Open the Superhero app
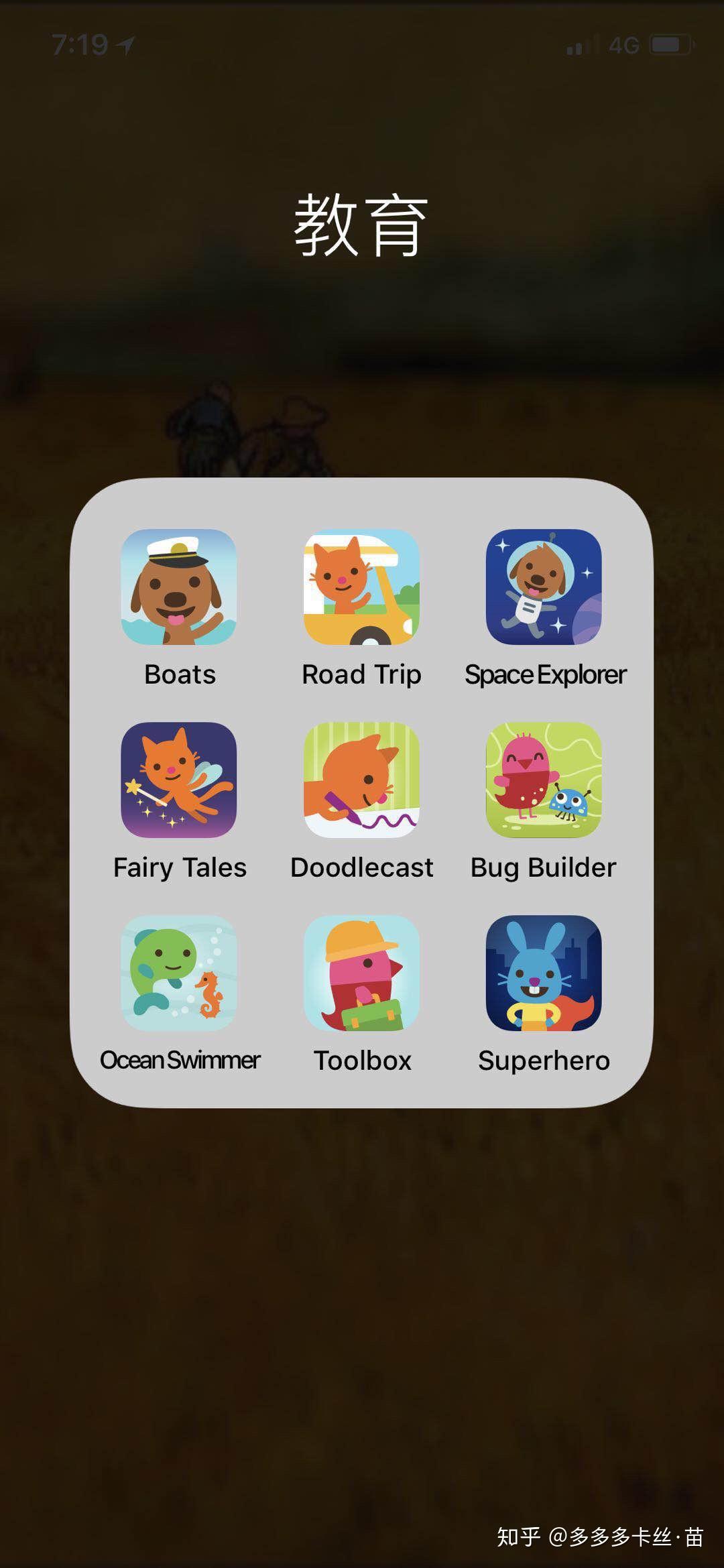Image resolution: width=724 pixels, height=1568 pixels. pos(544,973)
